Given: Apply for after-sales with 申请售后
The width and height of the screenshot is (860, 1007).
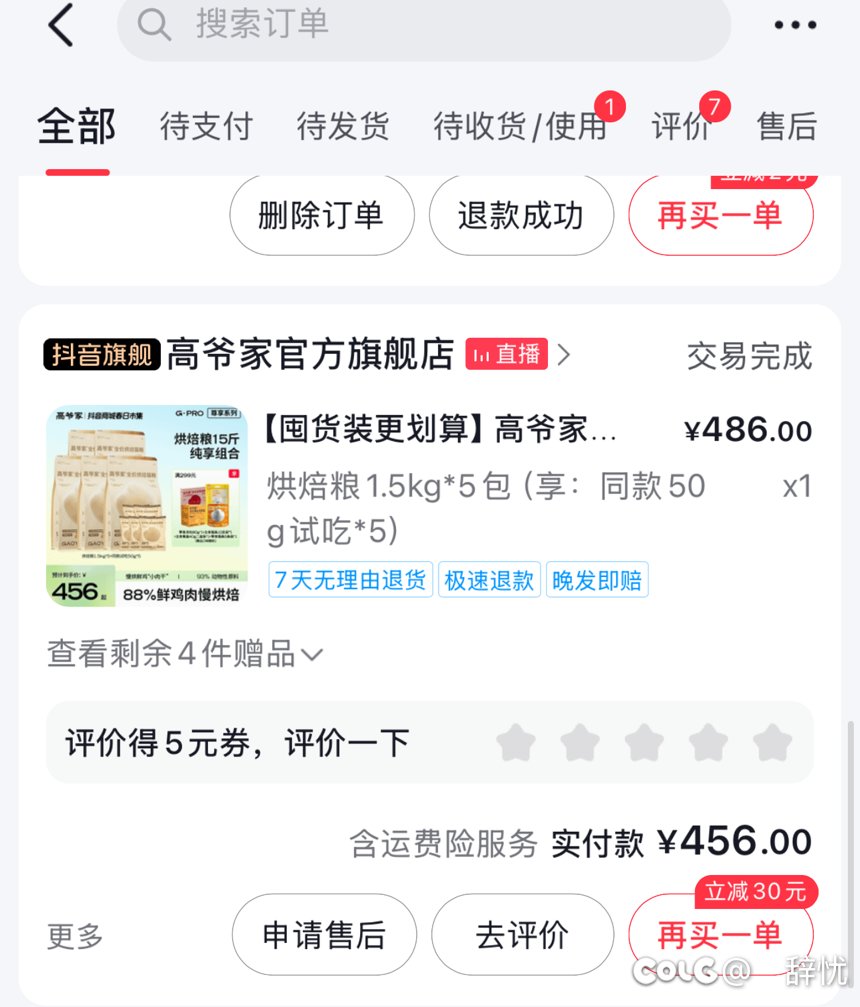Looking at the screenshot, I should (x=324, y=935).
